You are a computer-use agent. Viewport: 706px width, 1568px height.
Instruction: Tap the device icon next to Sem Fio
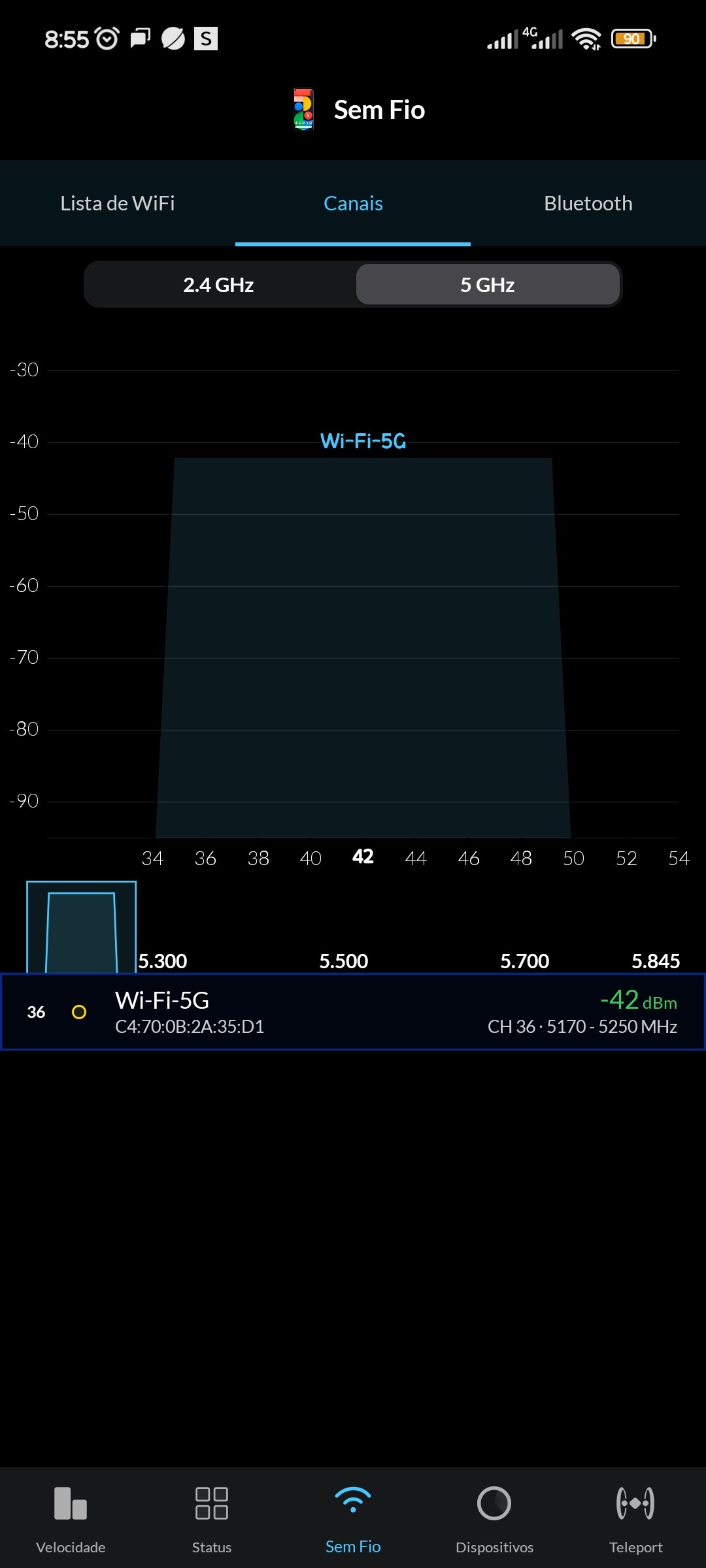(303, 110)
